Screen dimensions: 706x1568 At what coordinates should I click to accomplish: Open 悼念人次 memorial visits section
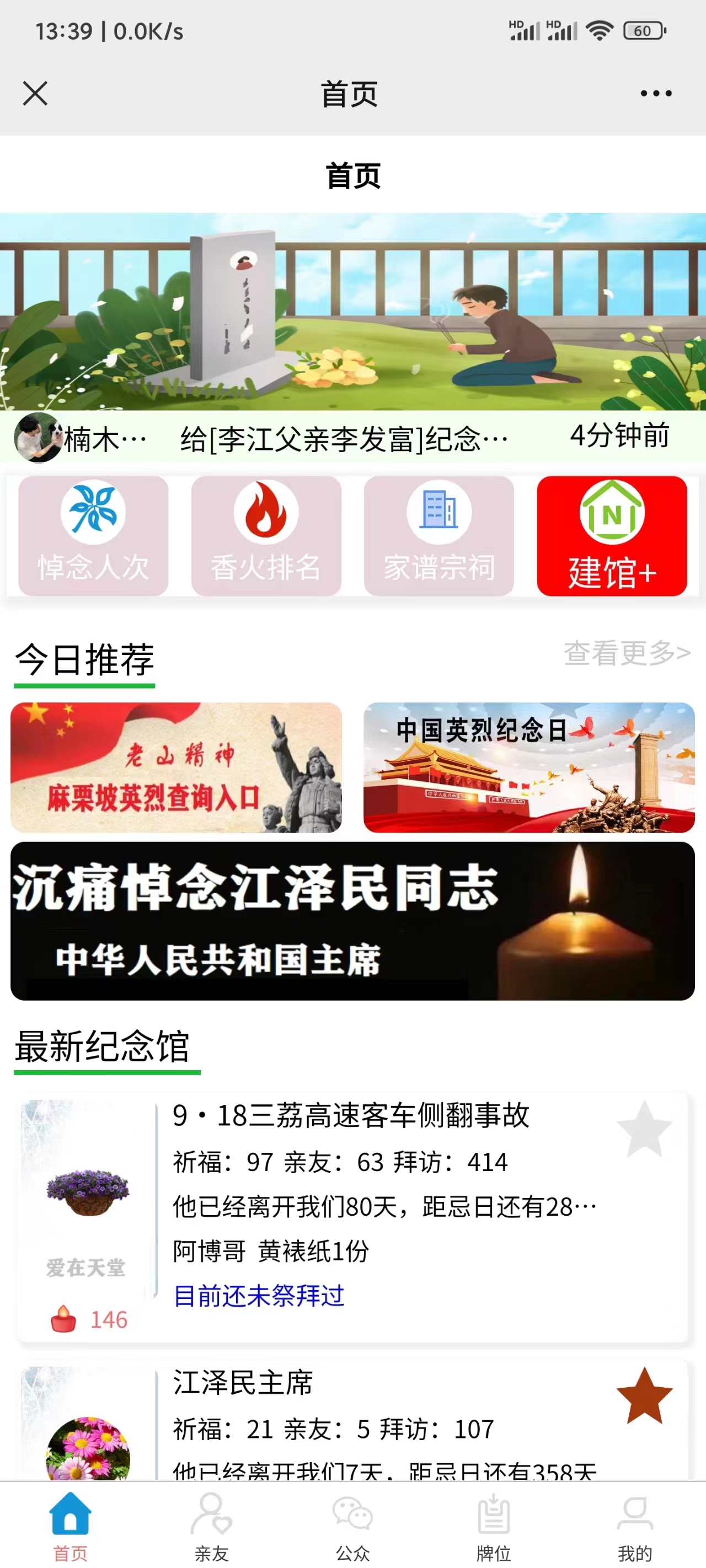pyautogui.click(x=93, y=536)
